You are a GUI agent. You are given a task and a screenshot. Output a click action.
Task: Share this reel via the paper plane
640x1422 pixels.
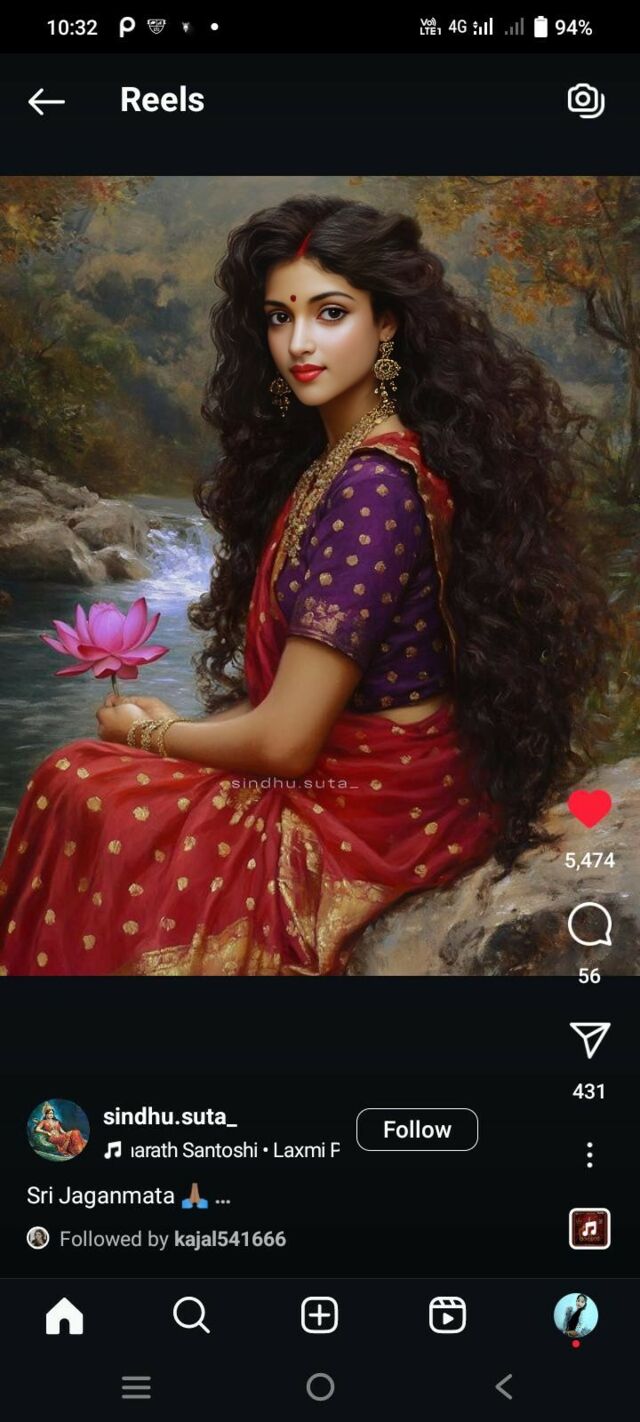[589, 1040]
